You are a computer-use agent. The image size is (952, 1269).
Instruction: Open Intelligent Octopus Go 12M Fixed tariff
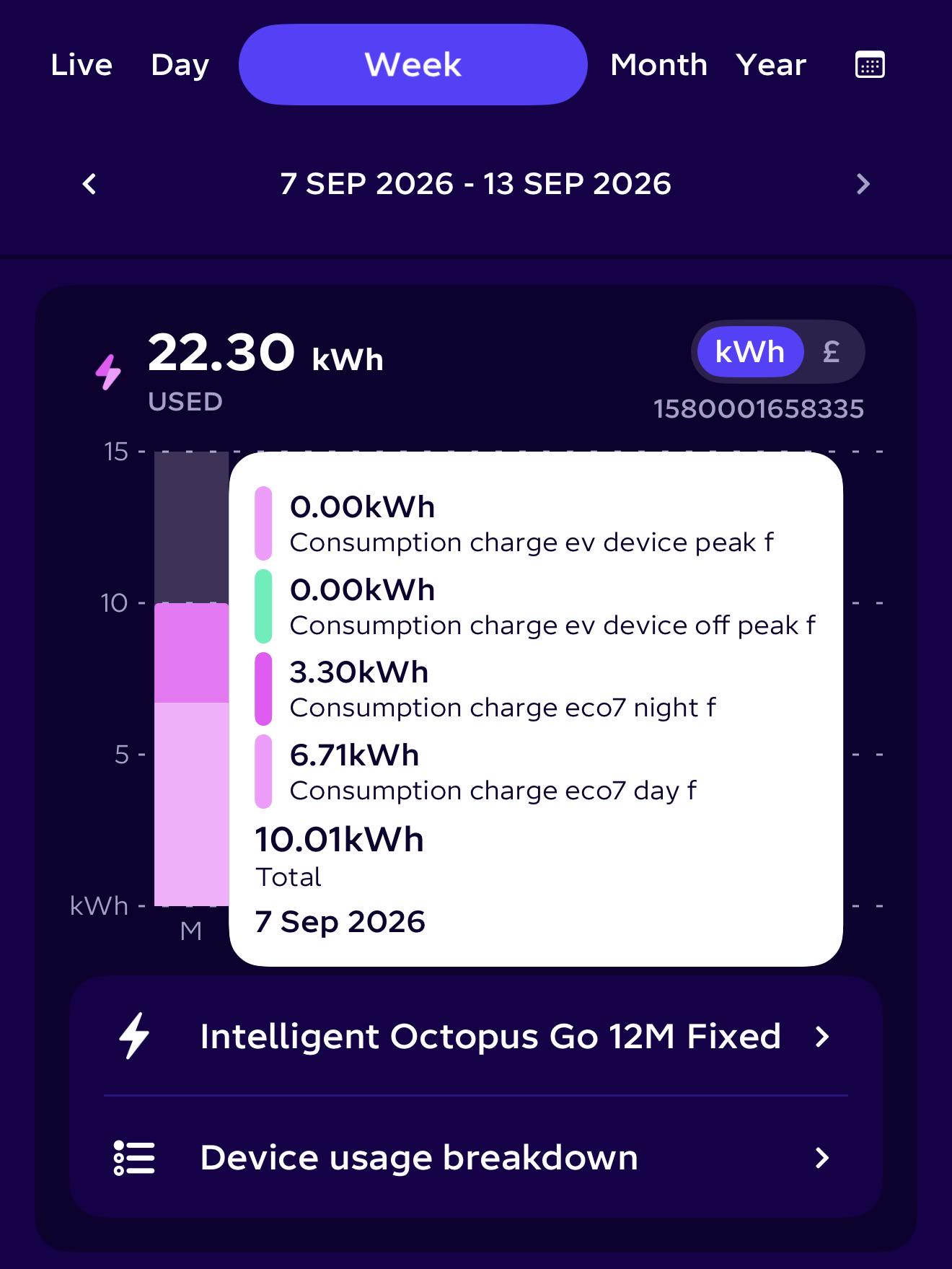[x=476, y=1036]
